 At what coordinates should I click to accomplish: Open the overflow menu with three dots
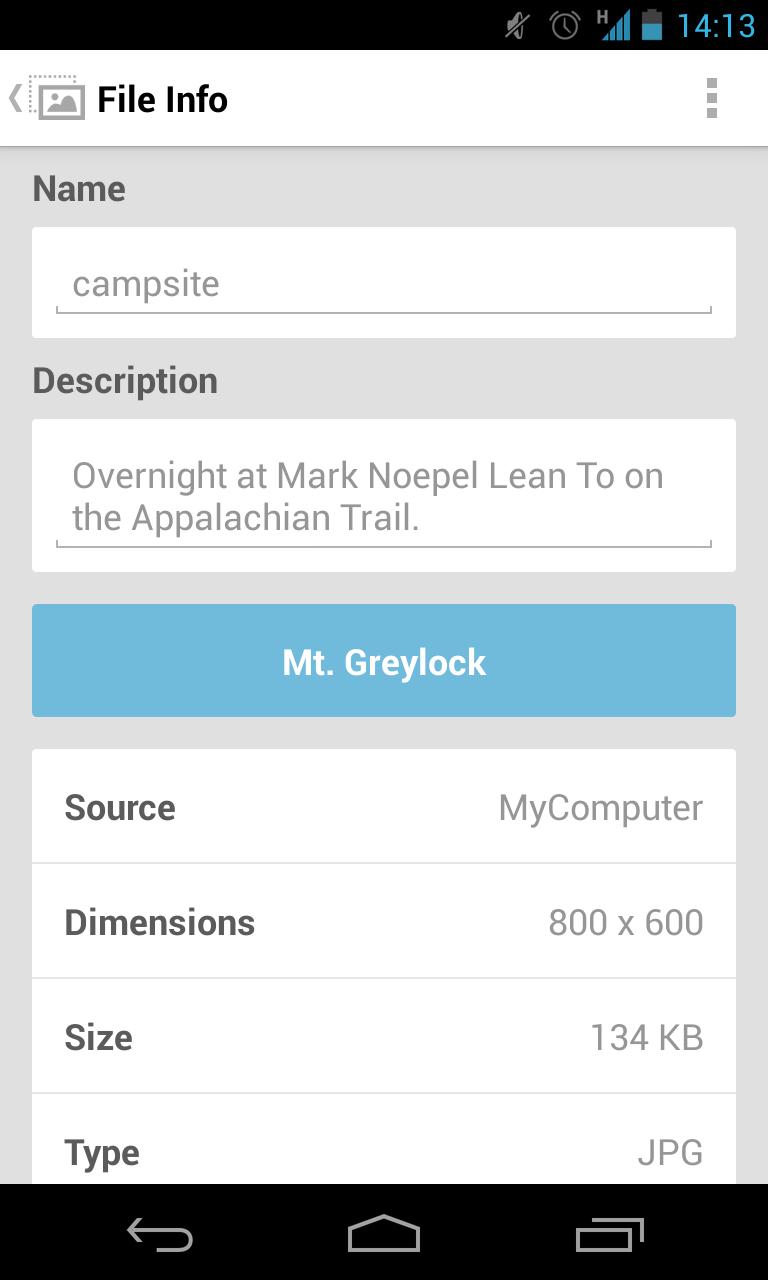713,98
